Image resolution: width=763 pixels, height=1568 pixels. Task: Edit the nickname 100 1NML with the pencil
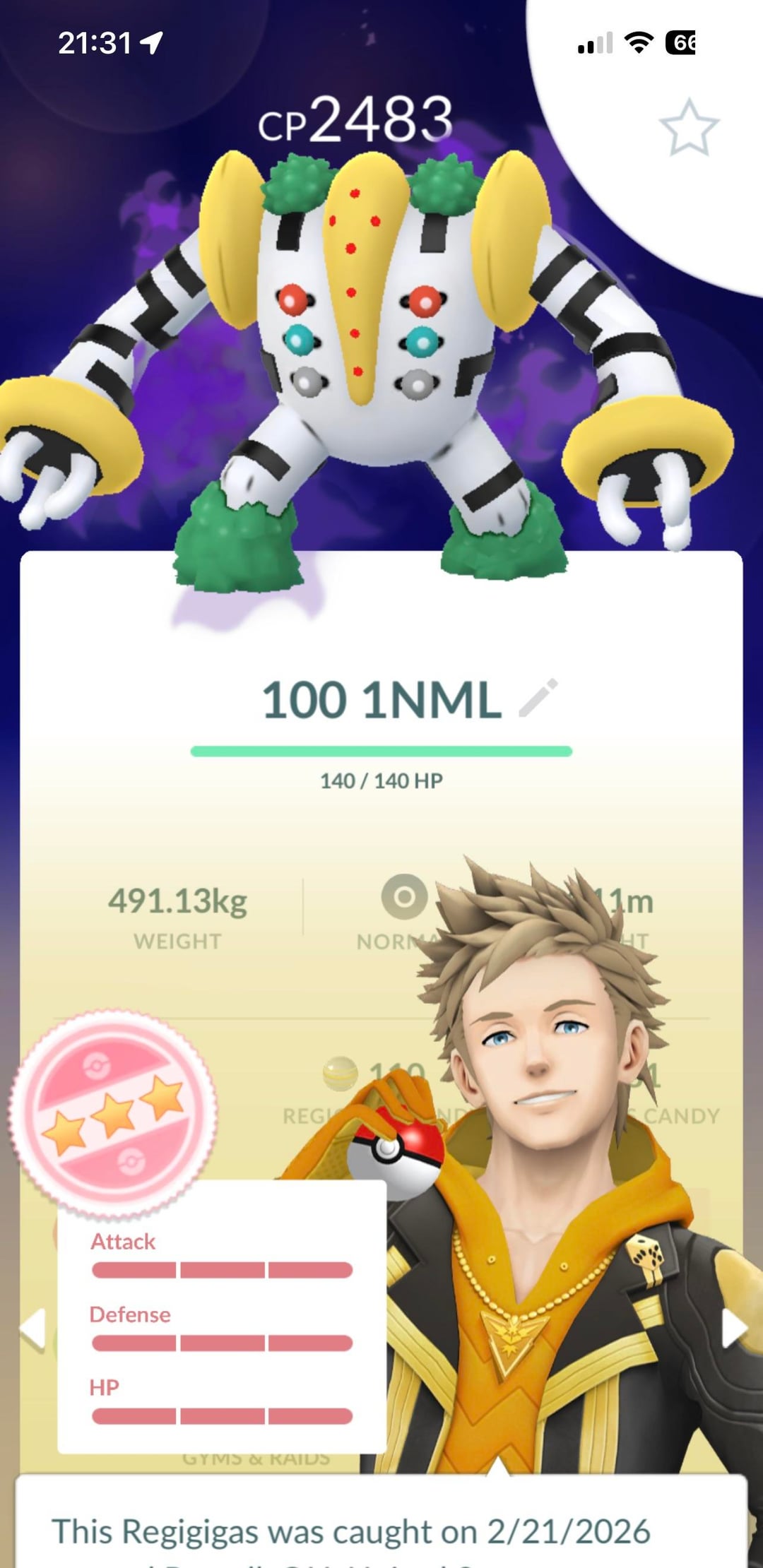[x=538, y=698]
